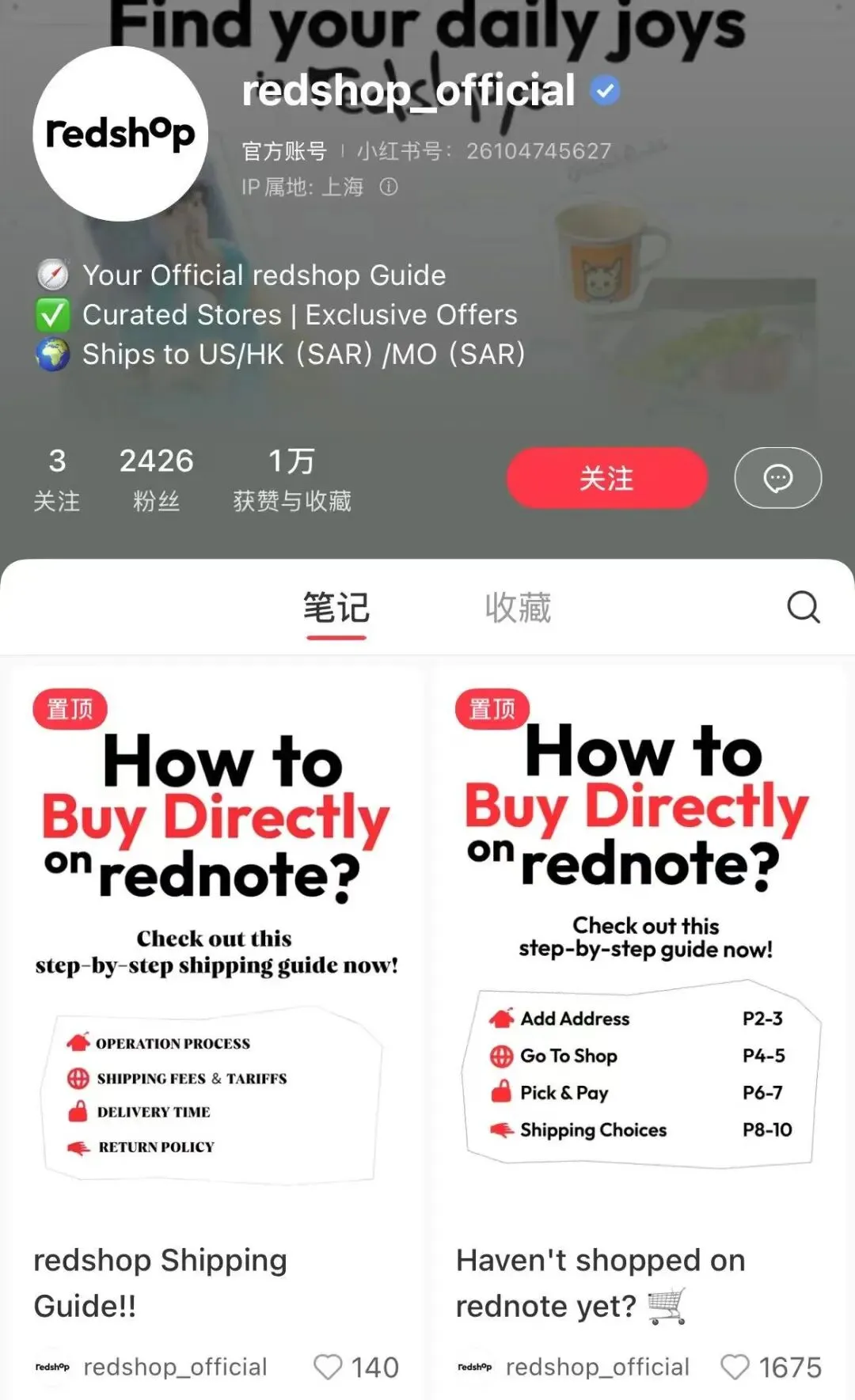The image size is (855, 1400).
Task: Open the 关注 following count
Action: (x=57, y=478)
